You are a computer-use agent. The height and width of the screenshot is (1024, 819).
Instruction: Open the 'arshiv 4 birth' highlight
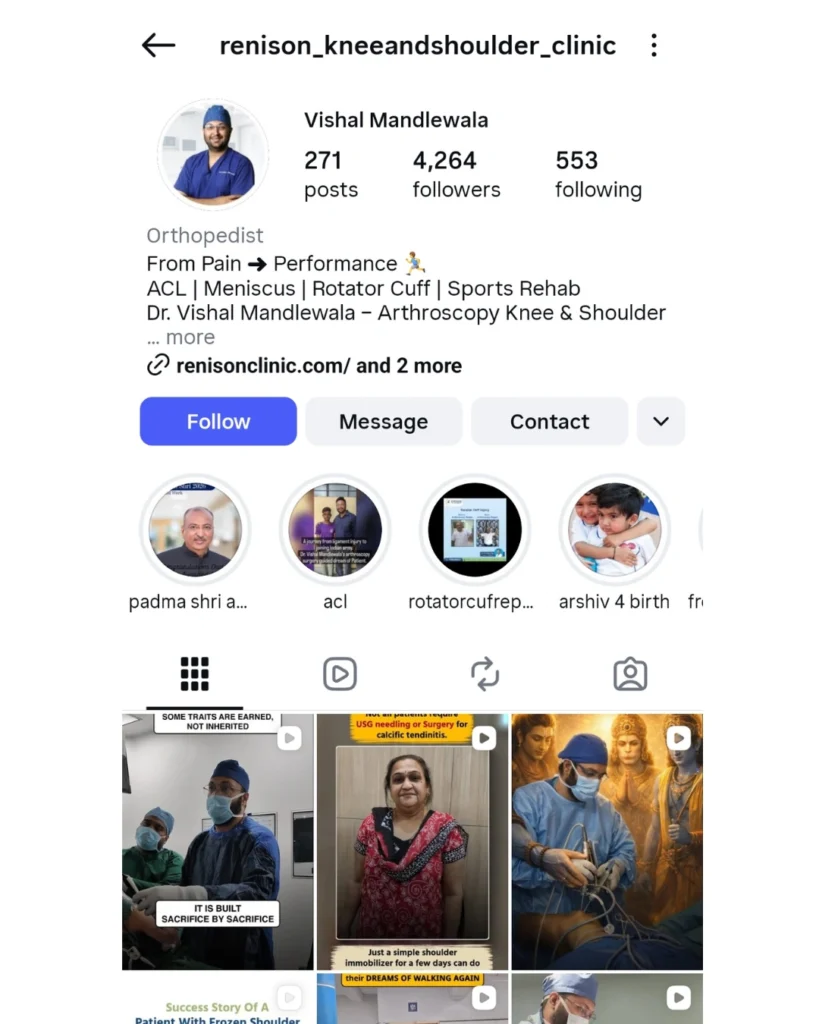pyautogui.click(x=614, y=530)
